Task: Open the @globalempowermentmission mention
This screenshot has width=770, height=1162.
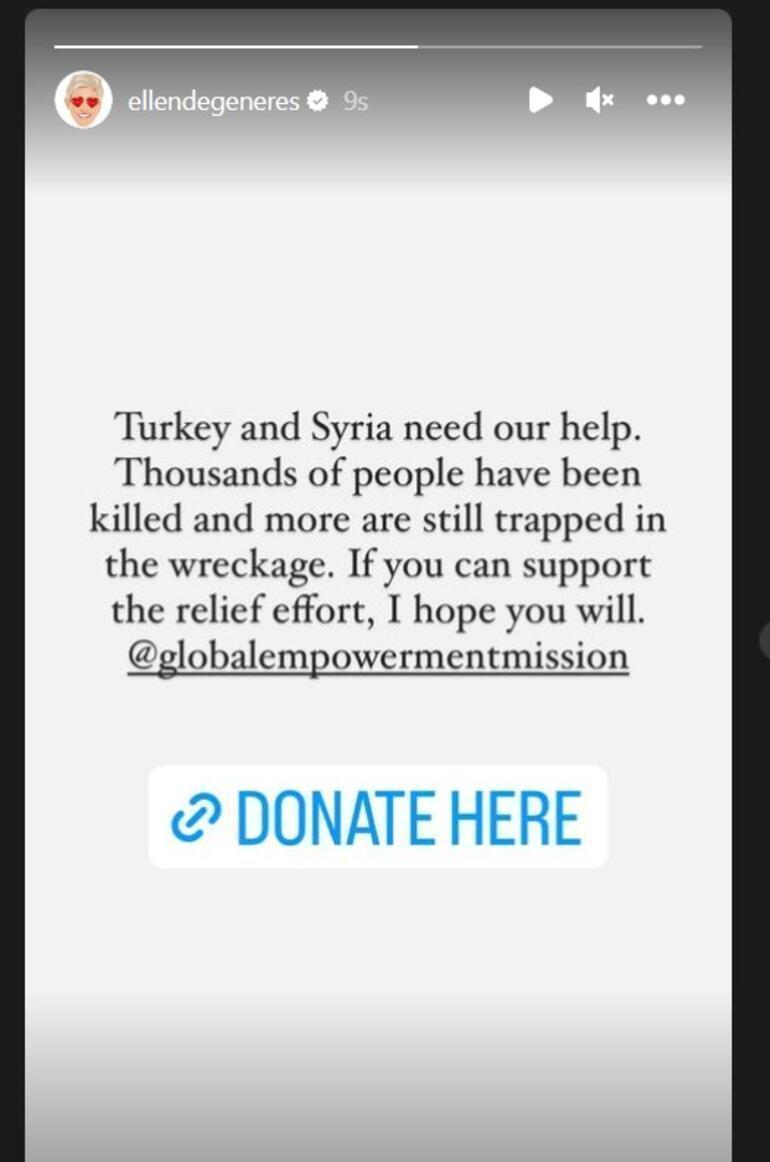Action: (x=378, y=658)
